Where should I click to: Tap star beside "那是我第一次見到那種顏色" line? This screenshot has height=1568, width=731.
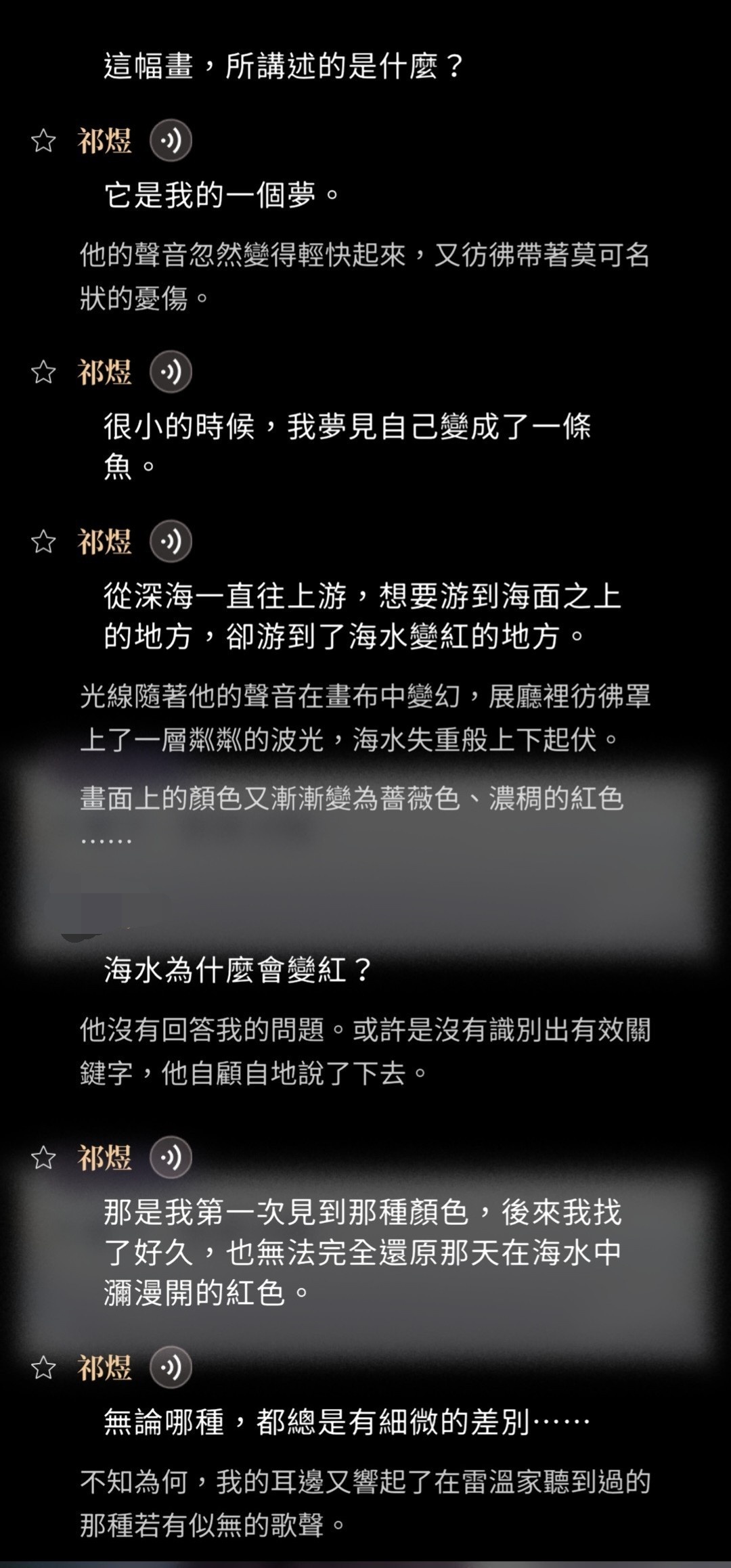[x=43, y=1158]
